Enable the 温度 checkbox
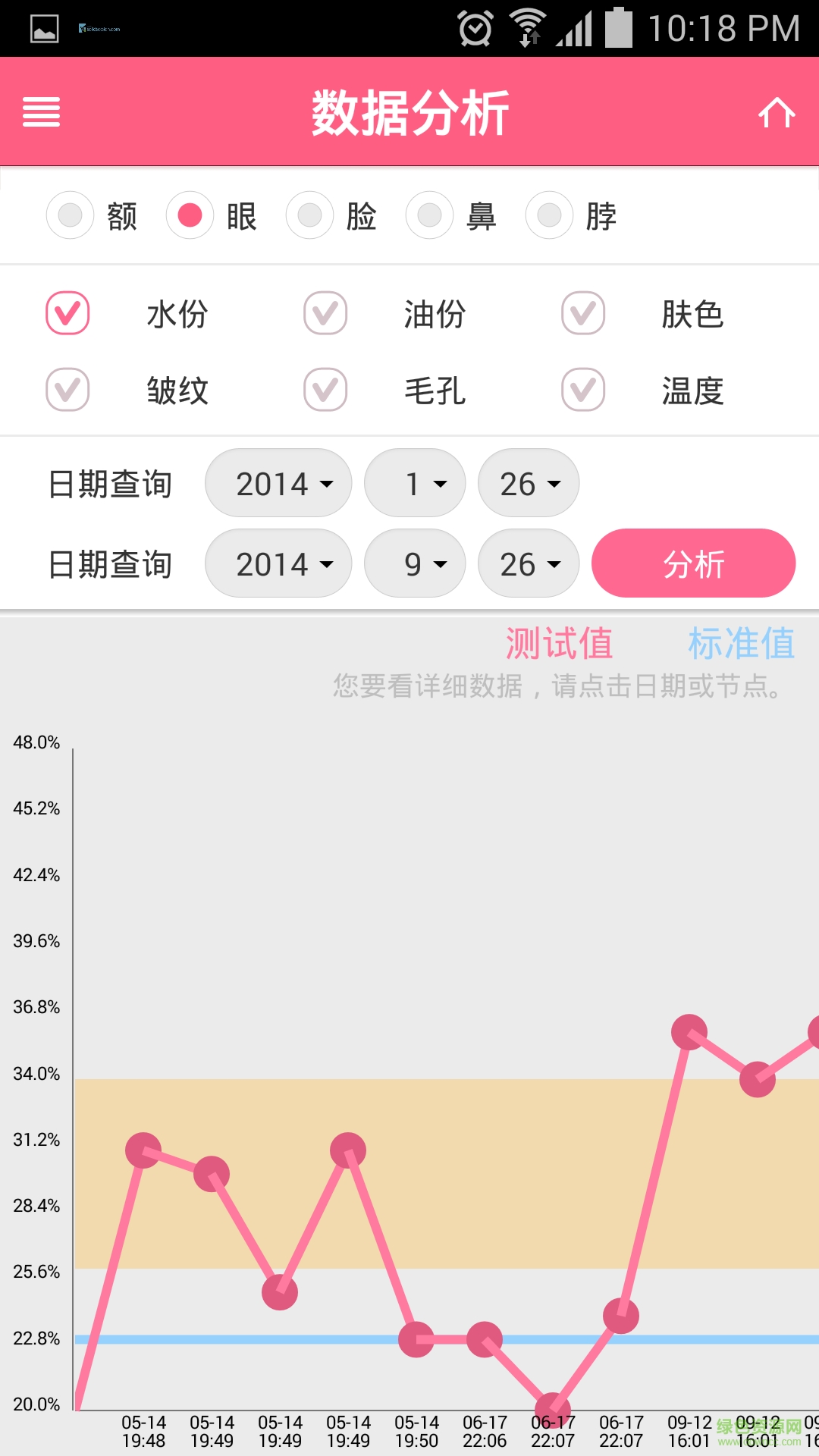Viewport: 819px width, 1456px height. coord(583,390)
